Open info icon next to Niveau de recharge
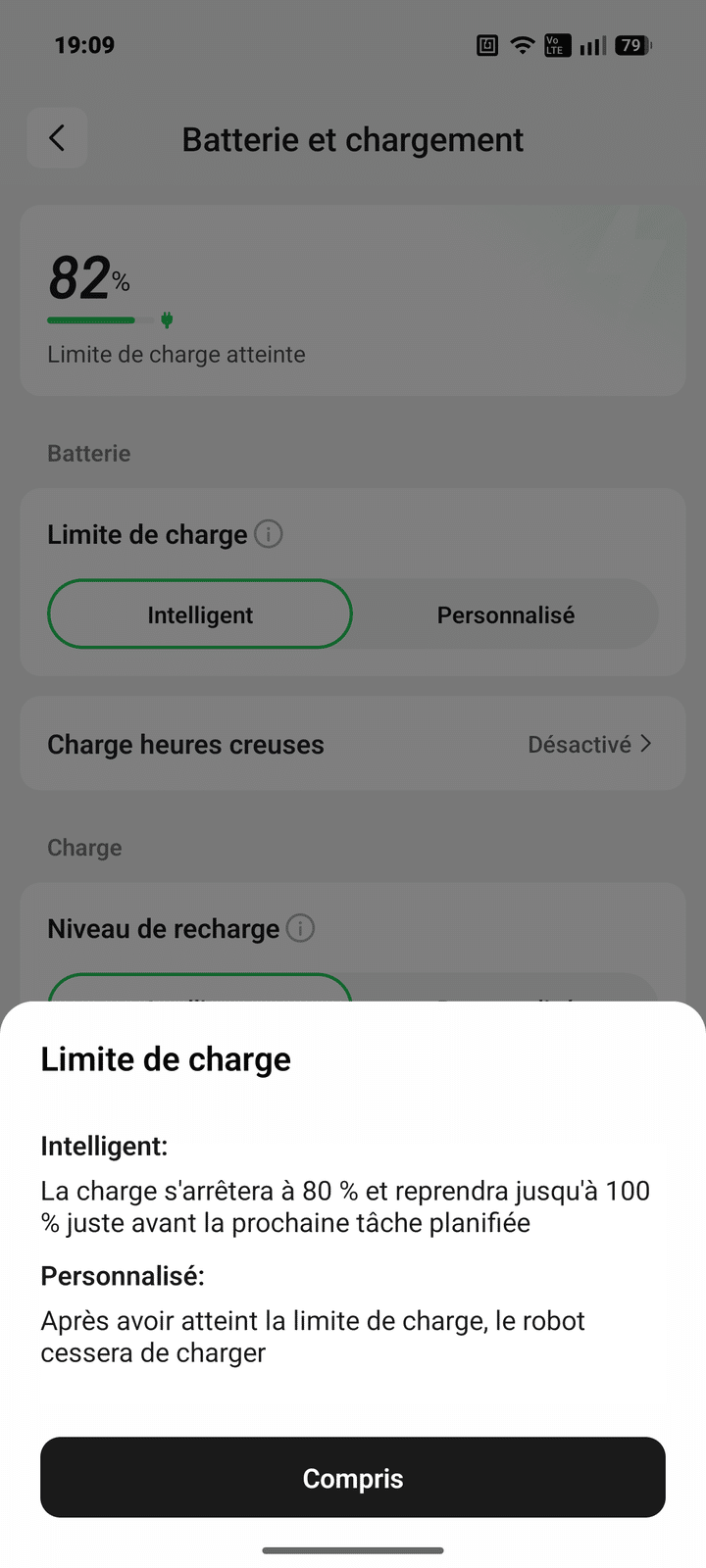Viewport: 706px width, 1568px height. [300, 928]
